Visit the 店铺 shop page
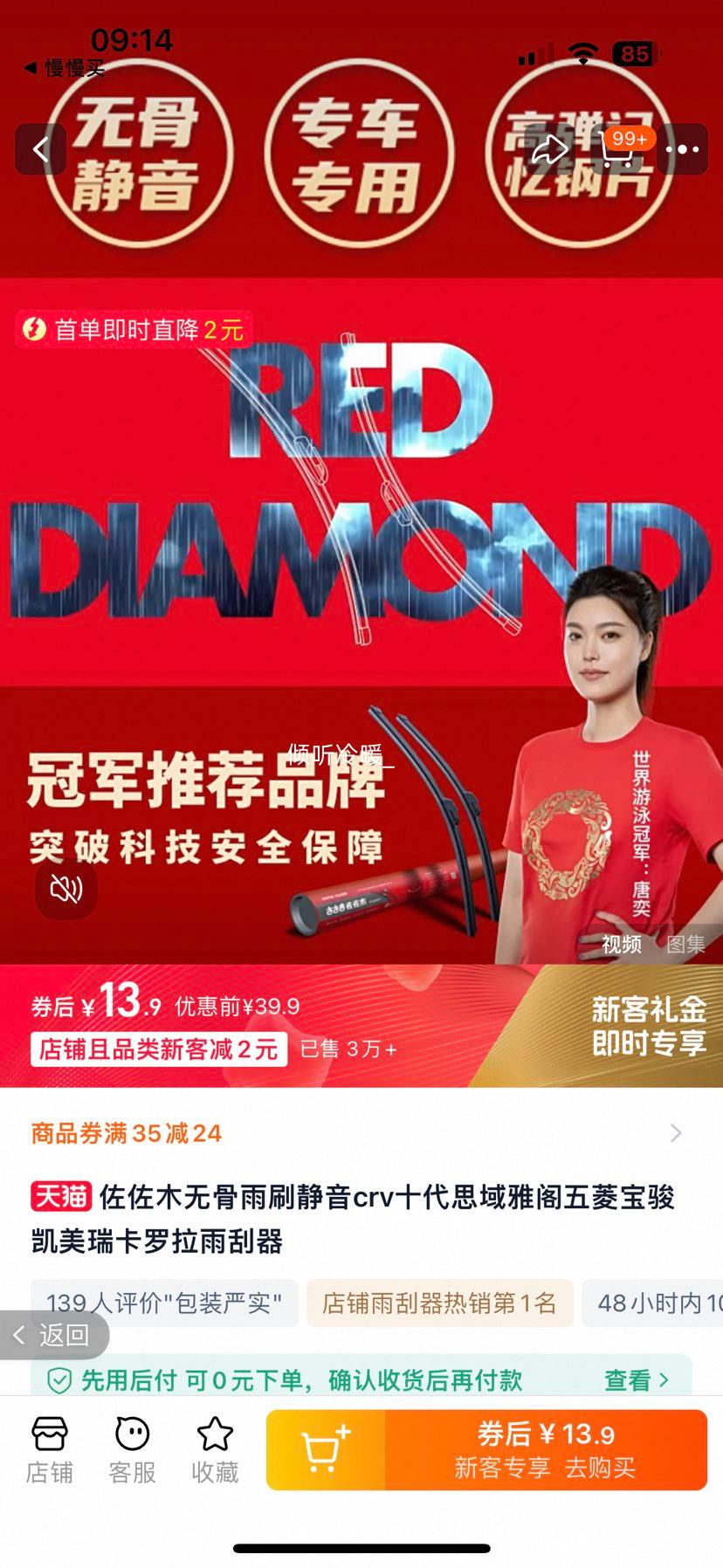This screenshot has width=723, height=1568. click(49, 1450)
